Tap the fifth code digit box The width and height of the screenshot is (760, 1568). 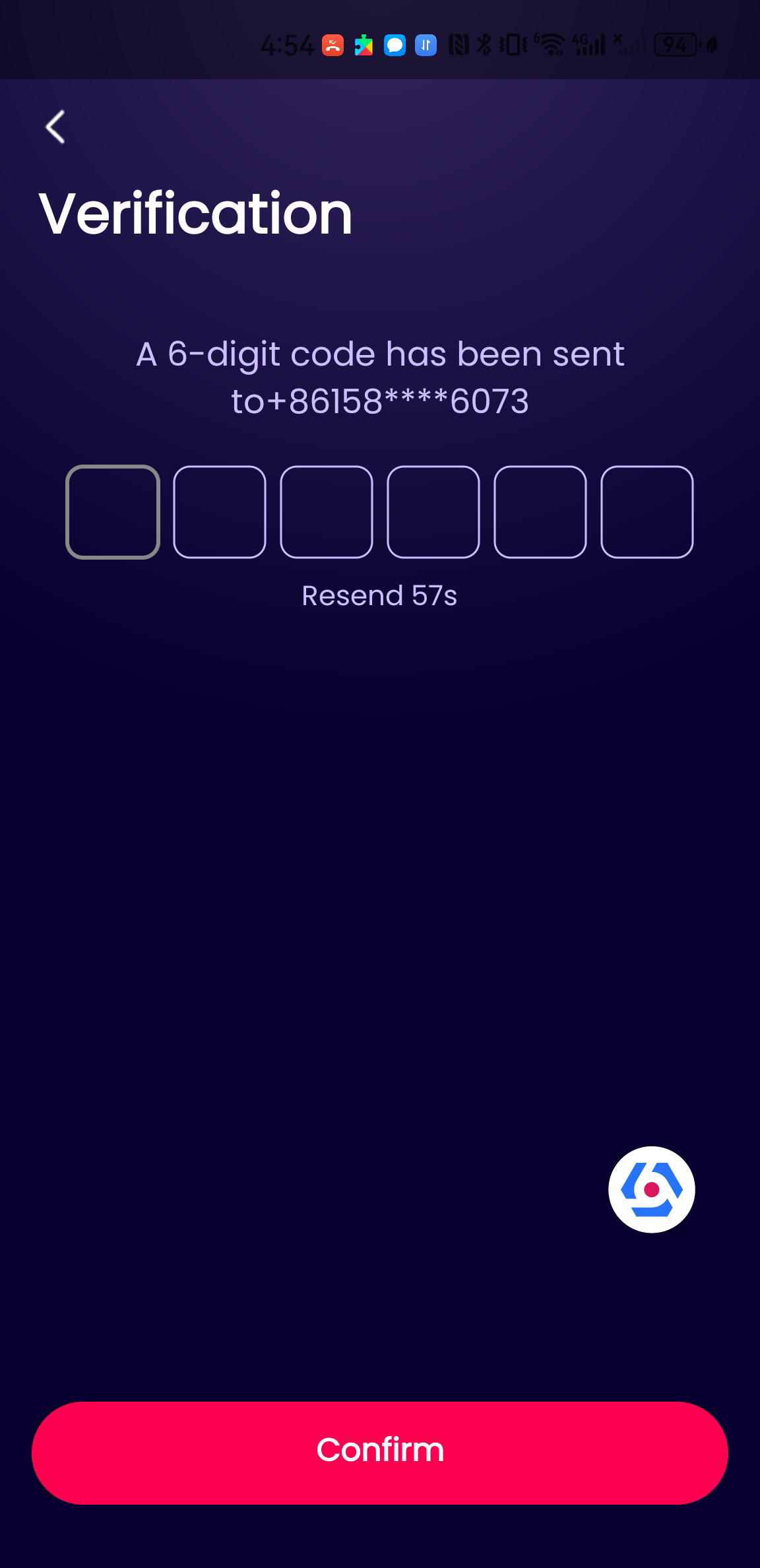click(x=540, y=512)
